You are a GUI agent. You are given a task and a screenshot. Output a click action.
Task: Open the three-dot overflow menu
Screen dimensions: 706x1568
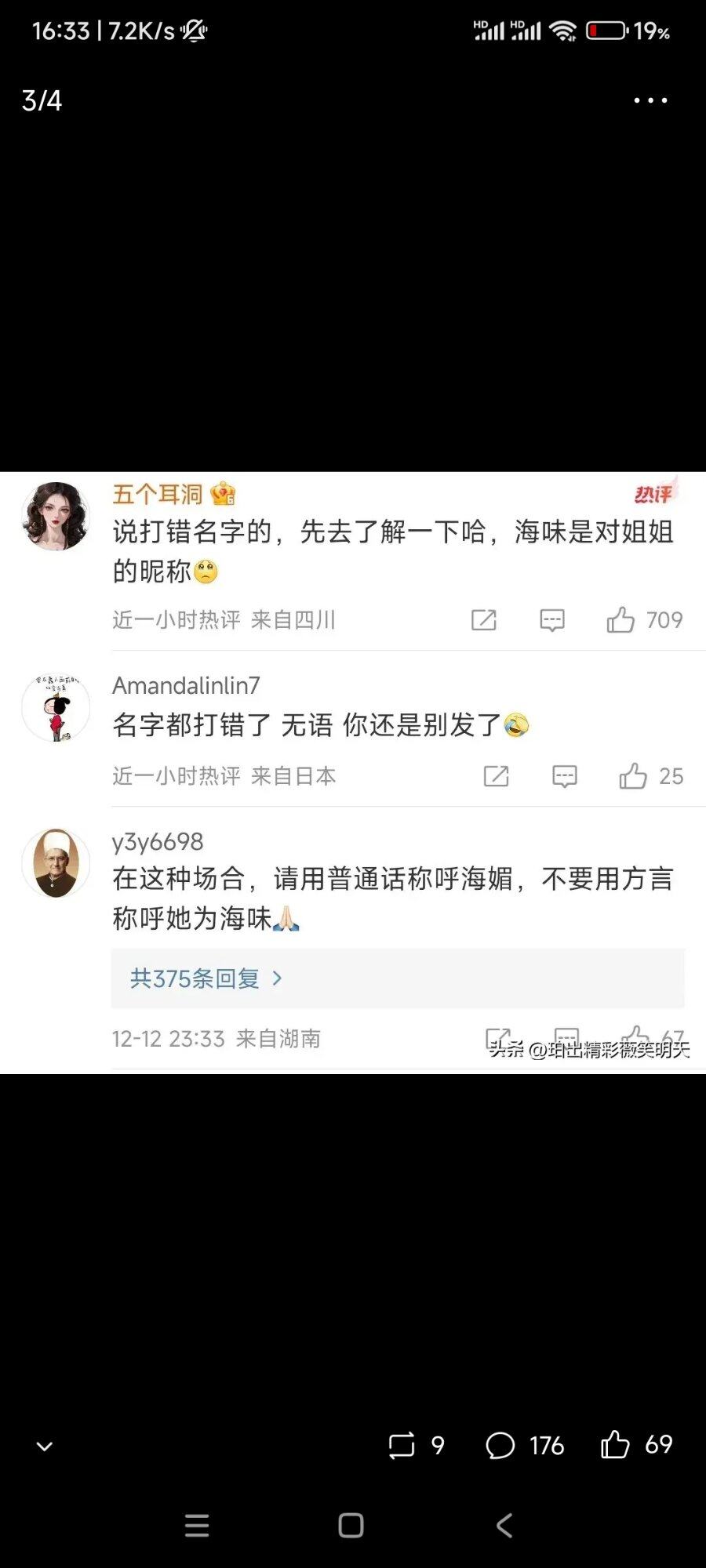tap(650, 100)
